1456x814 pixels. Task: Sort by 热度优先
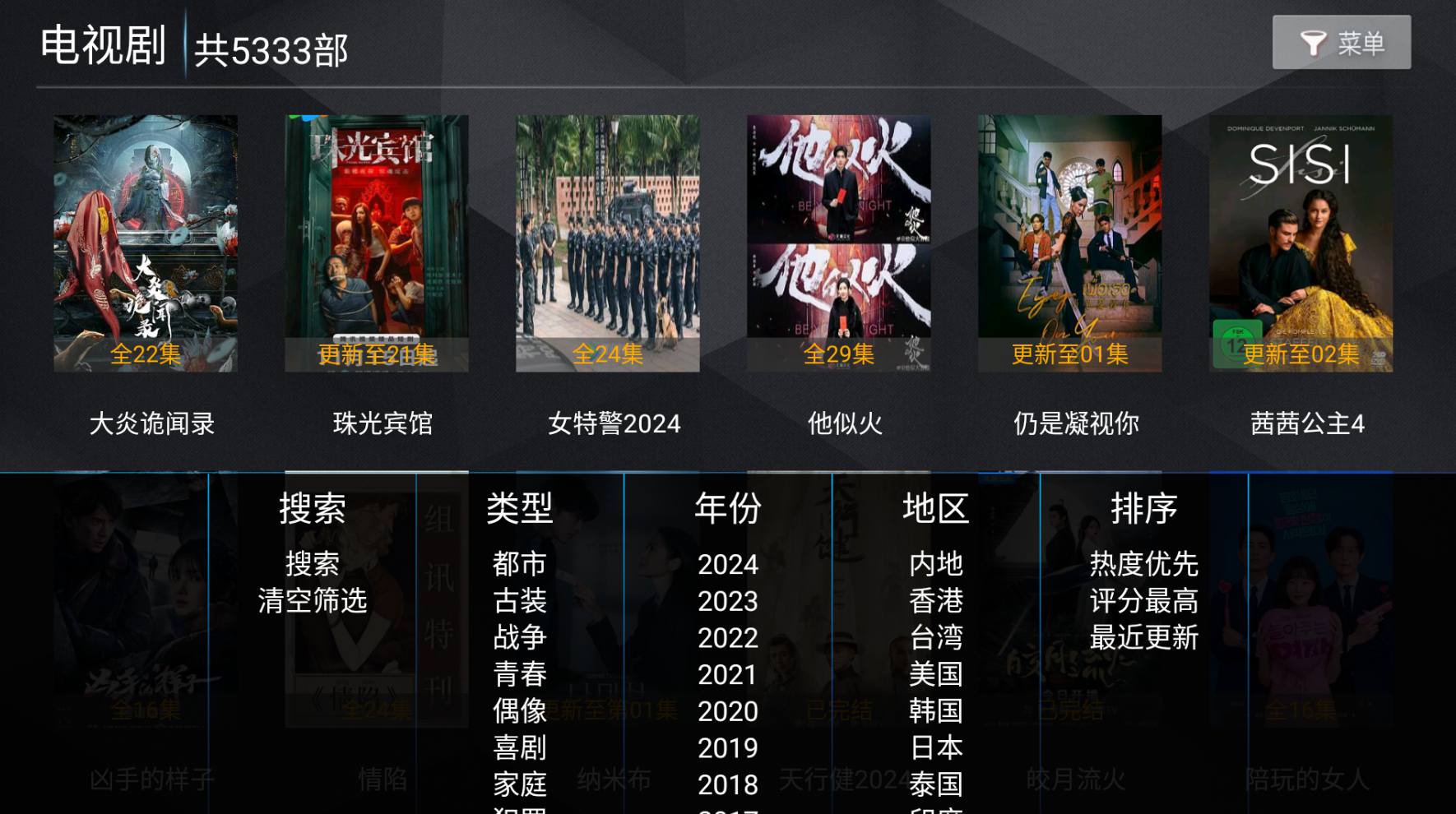(x=1143, y=564)
